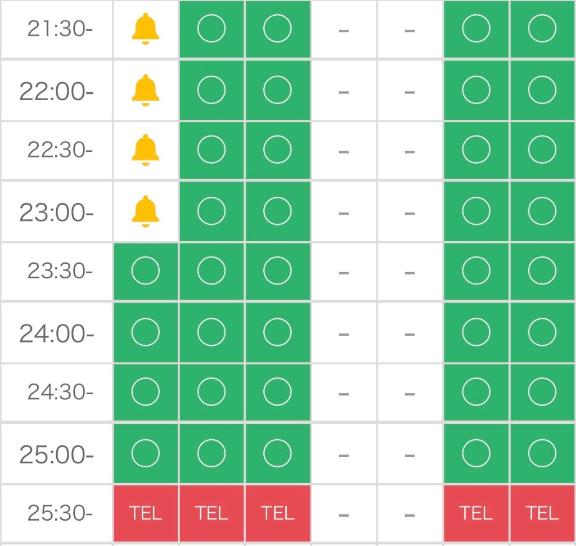Tap TEL for 25:30 in the first day column

(145, 513)
